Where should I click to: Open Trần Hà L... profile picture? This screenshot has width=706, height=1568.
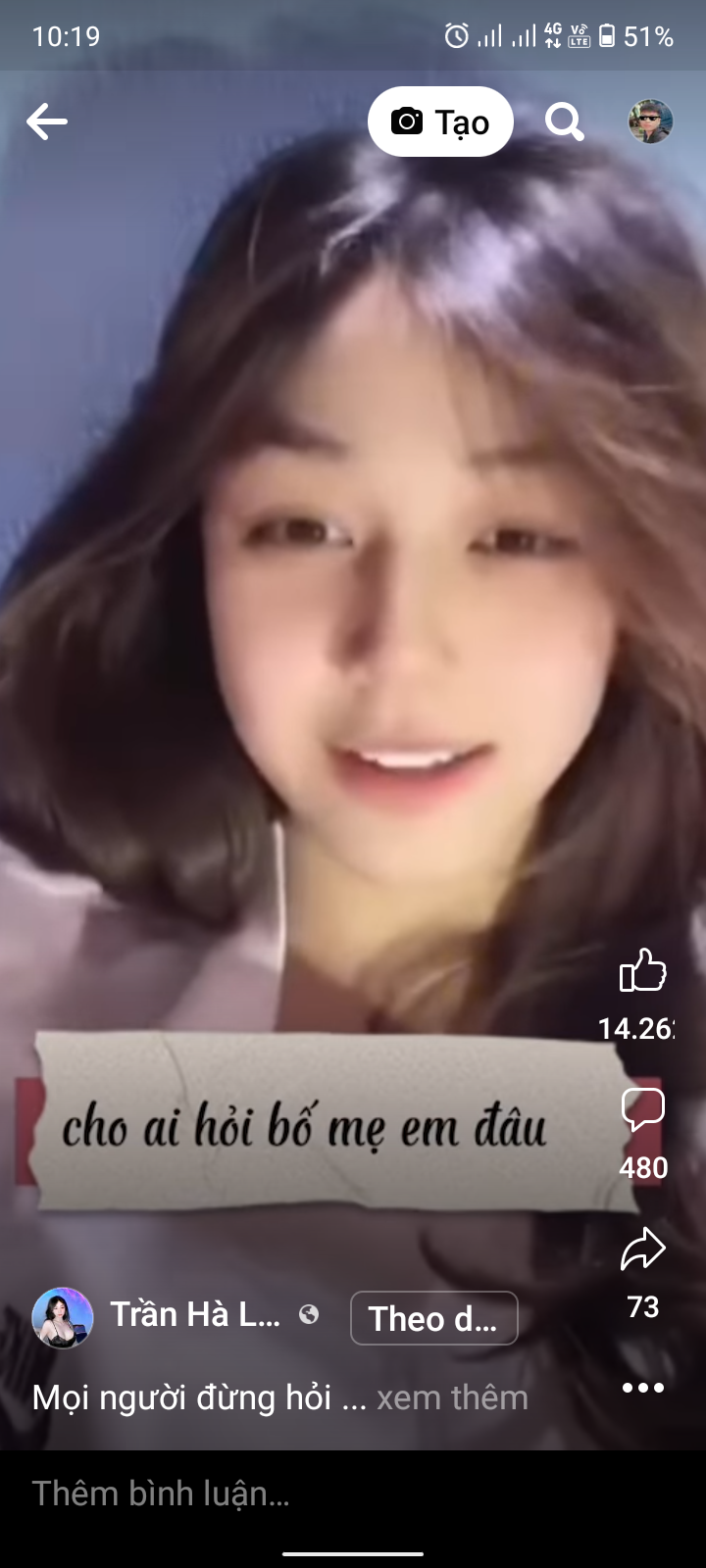(63, 1317)
